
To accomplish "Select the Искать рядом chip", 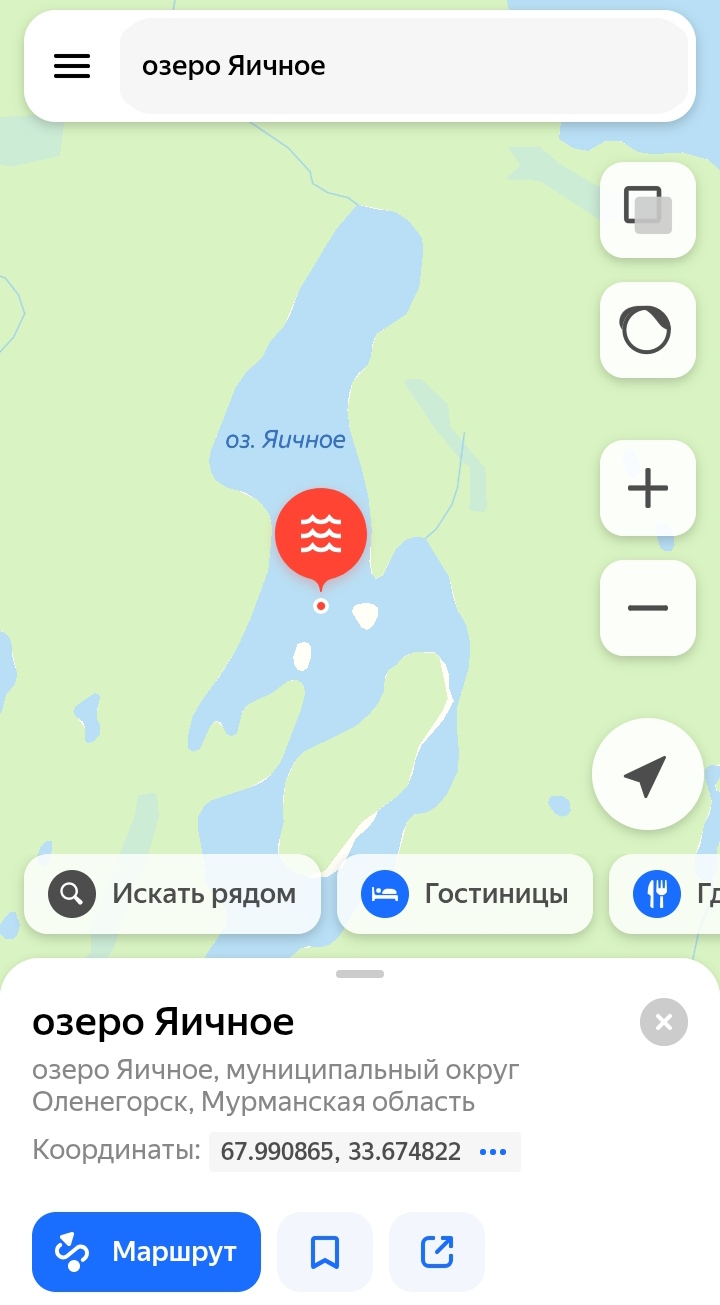I will (x=173, y=894).
